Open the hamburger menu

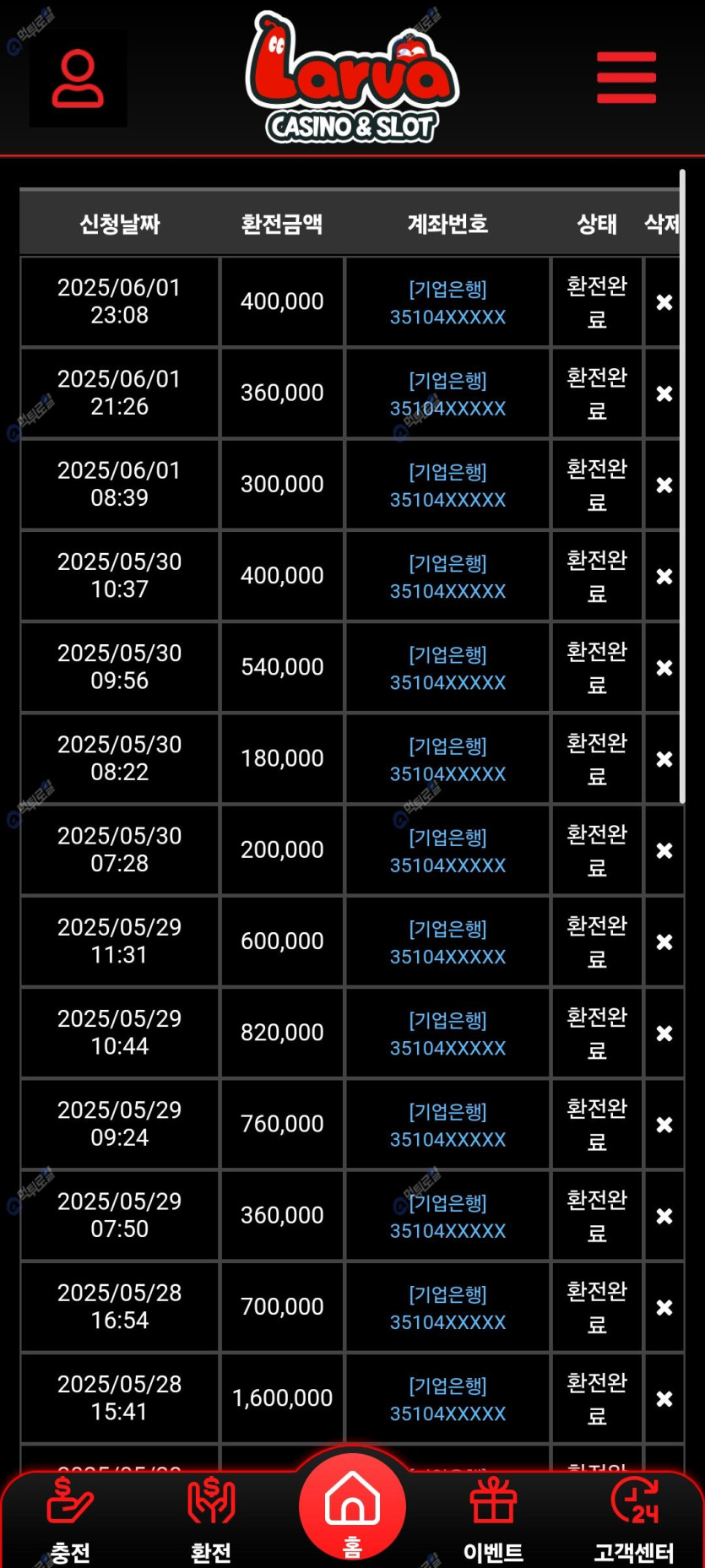pos(626,78)
